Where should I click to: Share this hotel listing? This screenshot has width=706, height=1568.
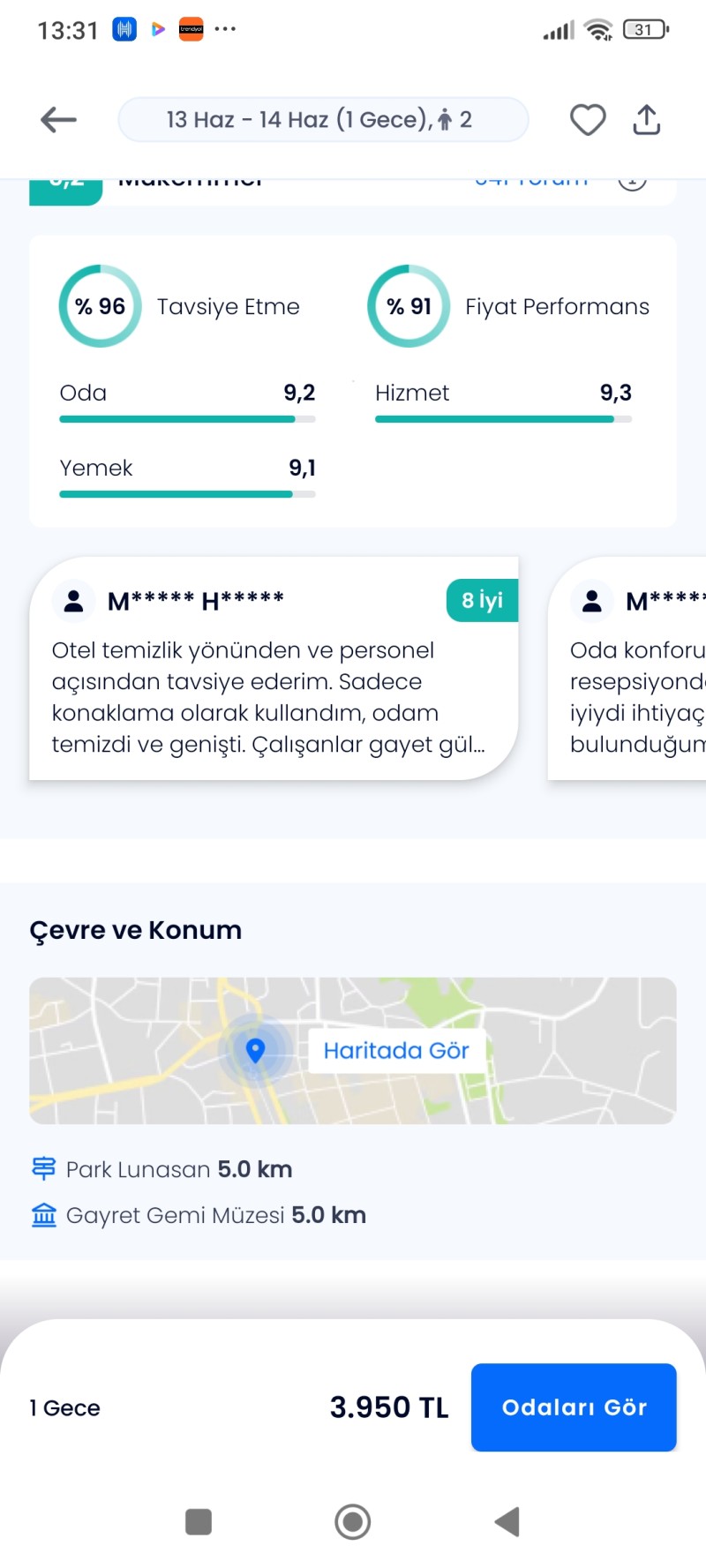647,119
